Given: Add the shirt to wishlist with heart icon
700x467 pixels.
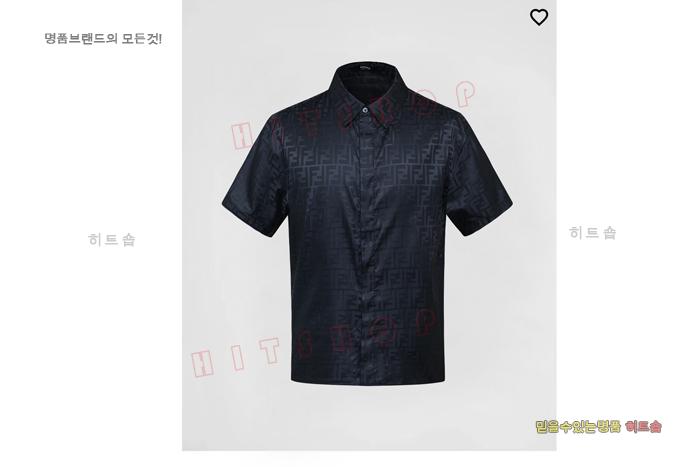Looking at the screenshot, I should [x=539, y=17].
